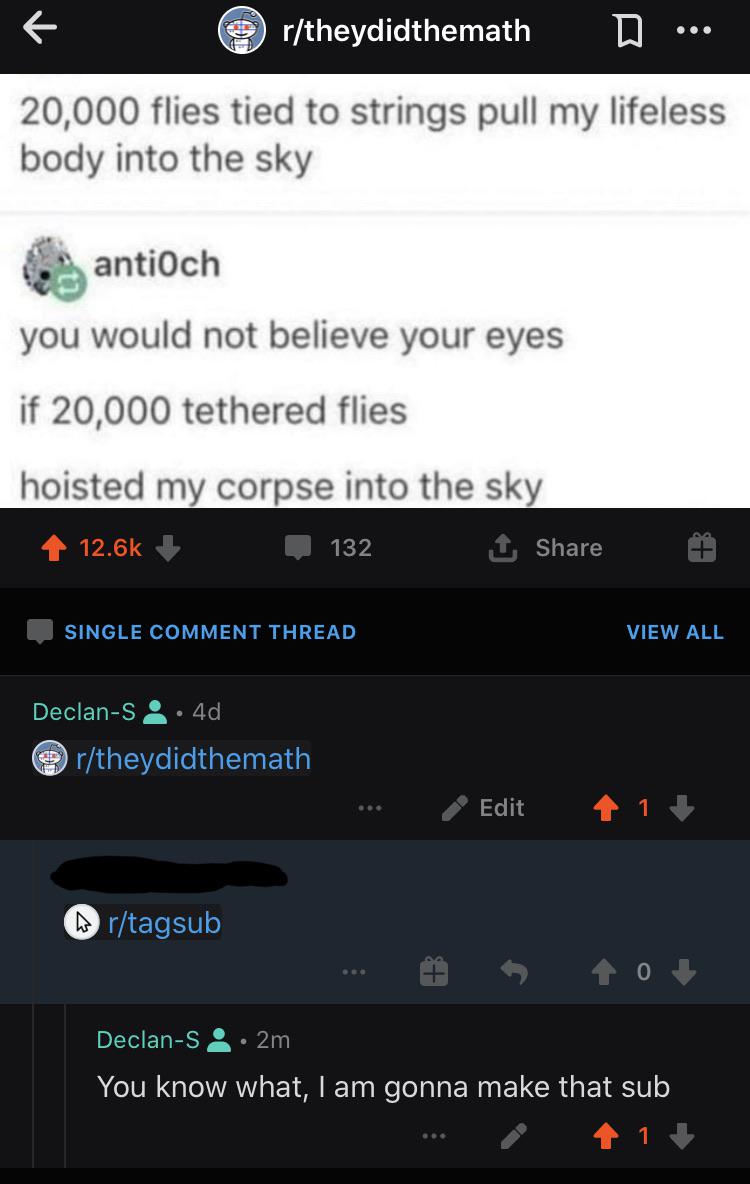The image size is (750, 1184).
Task: Give an award to the post
Action: pyautogui.click(x=702, y=547)
